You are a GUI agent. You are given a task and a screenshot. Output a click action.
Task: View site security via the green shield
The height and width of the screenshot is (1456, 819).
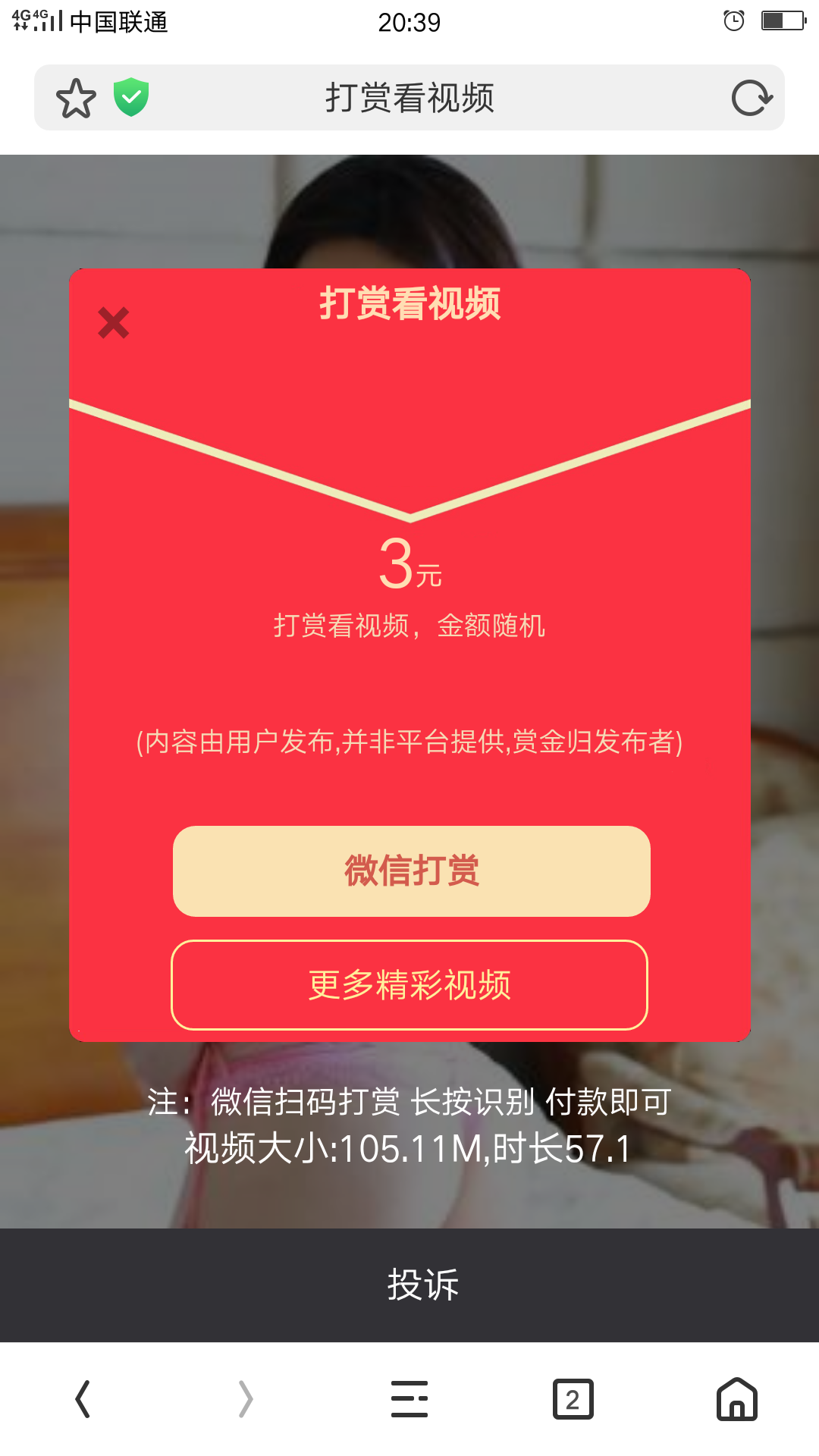click(x=131, y=97)
